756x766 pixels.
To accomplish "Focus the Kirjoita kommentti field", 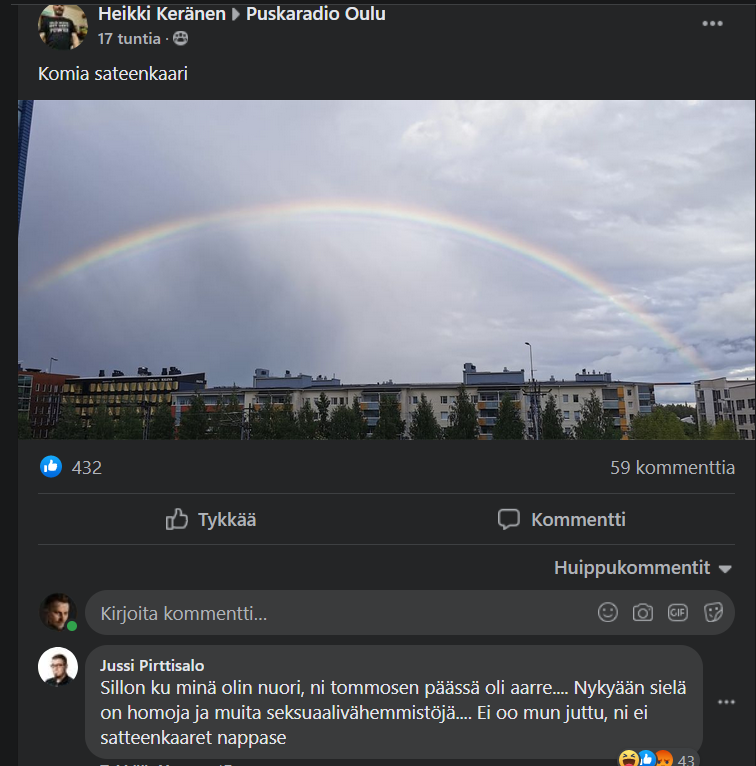I will pyautogui.click(x=340, y=613).
